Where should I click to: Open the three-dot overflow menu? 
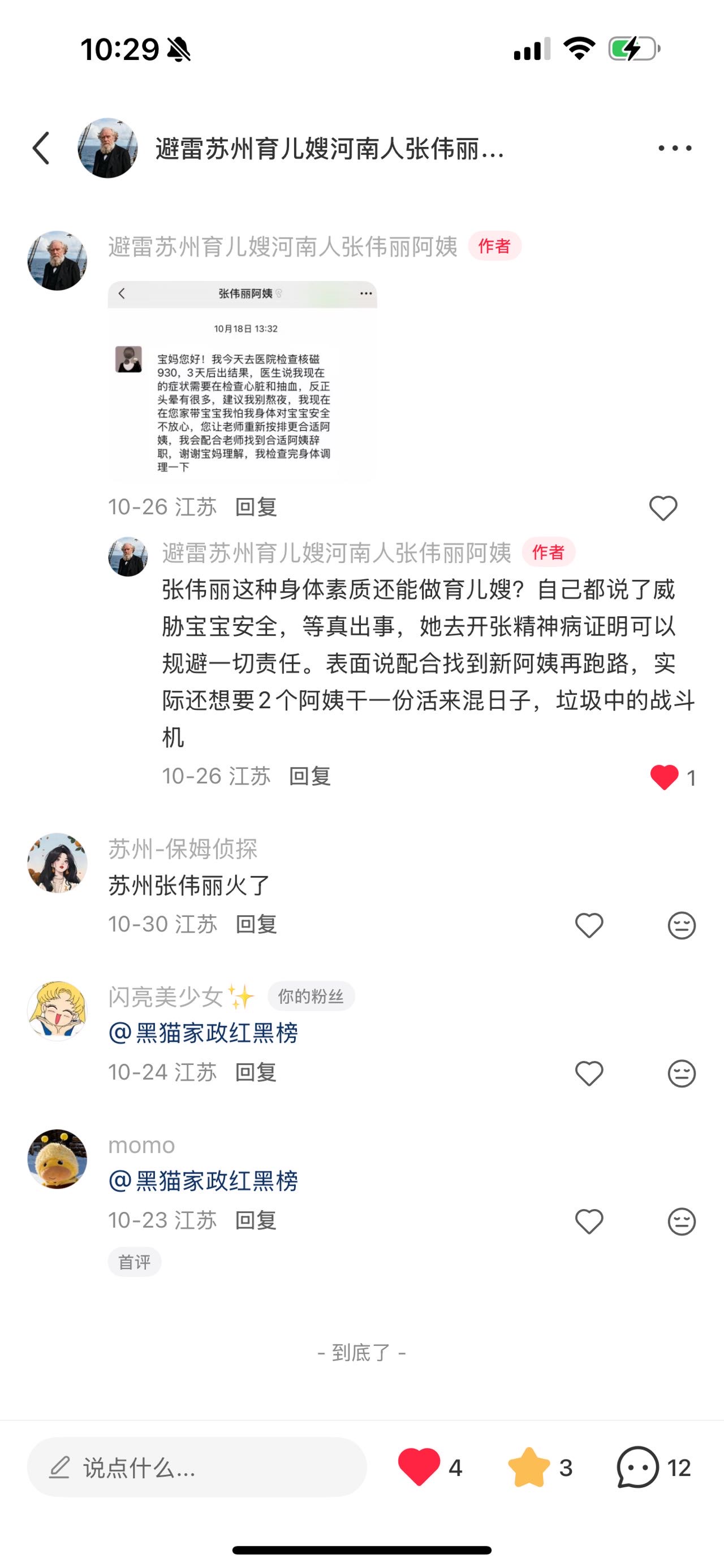(675, 148)
